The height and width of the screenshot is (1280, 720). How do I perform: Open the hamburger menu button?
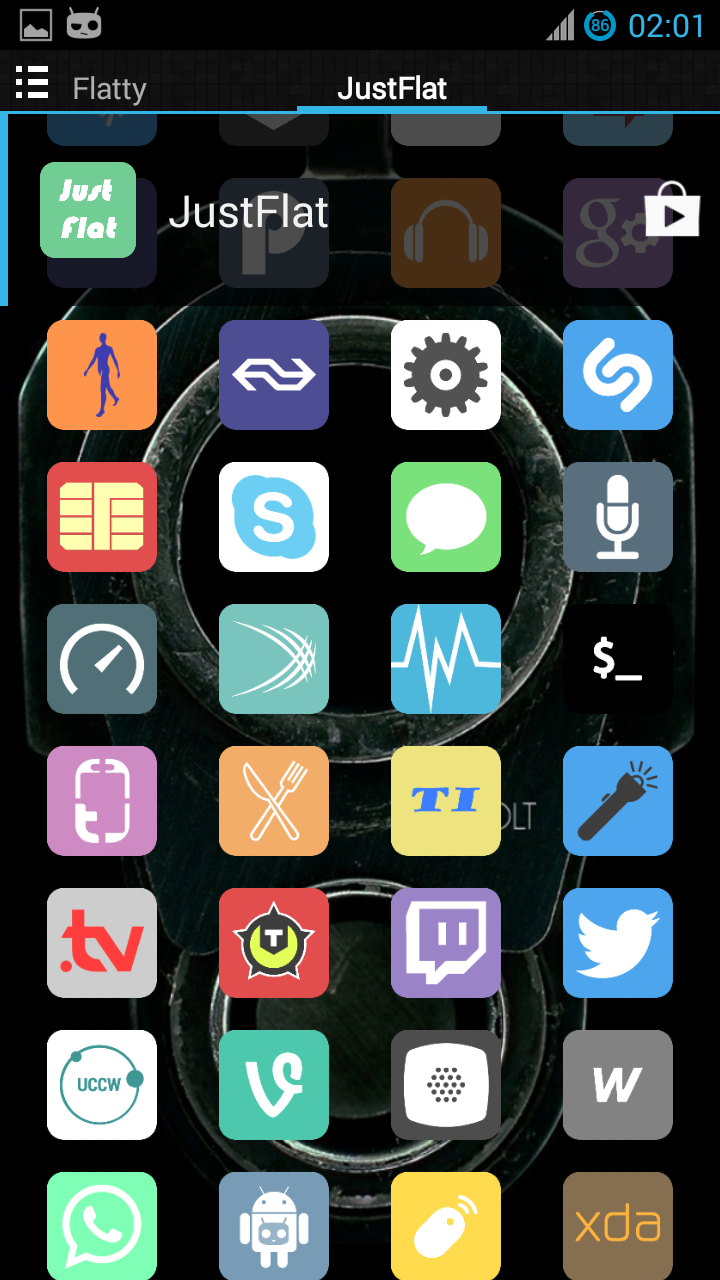[32, 83]
